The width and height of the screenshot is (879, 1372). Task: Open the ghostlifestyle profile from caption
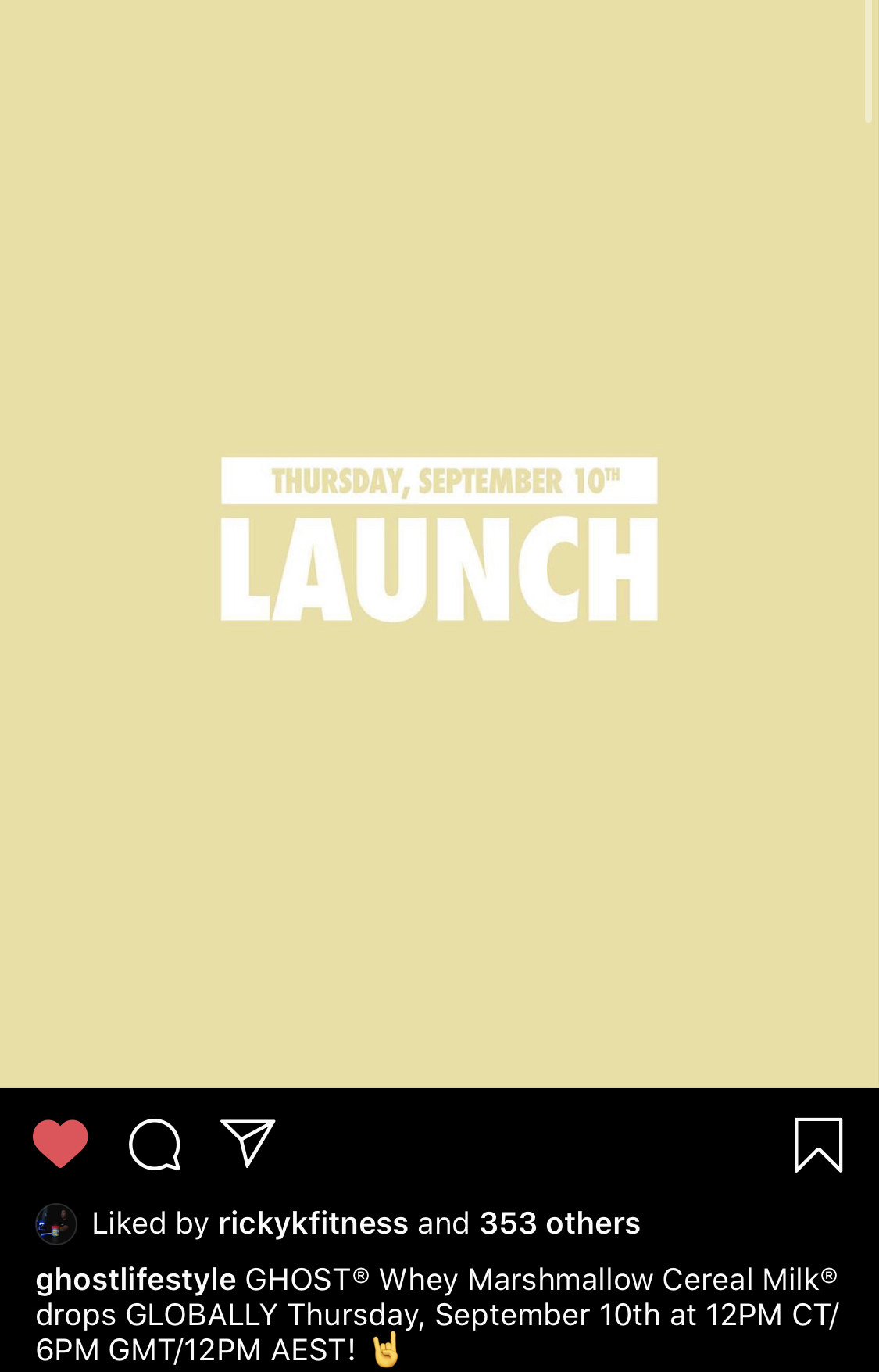pos(136,1280)
